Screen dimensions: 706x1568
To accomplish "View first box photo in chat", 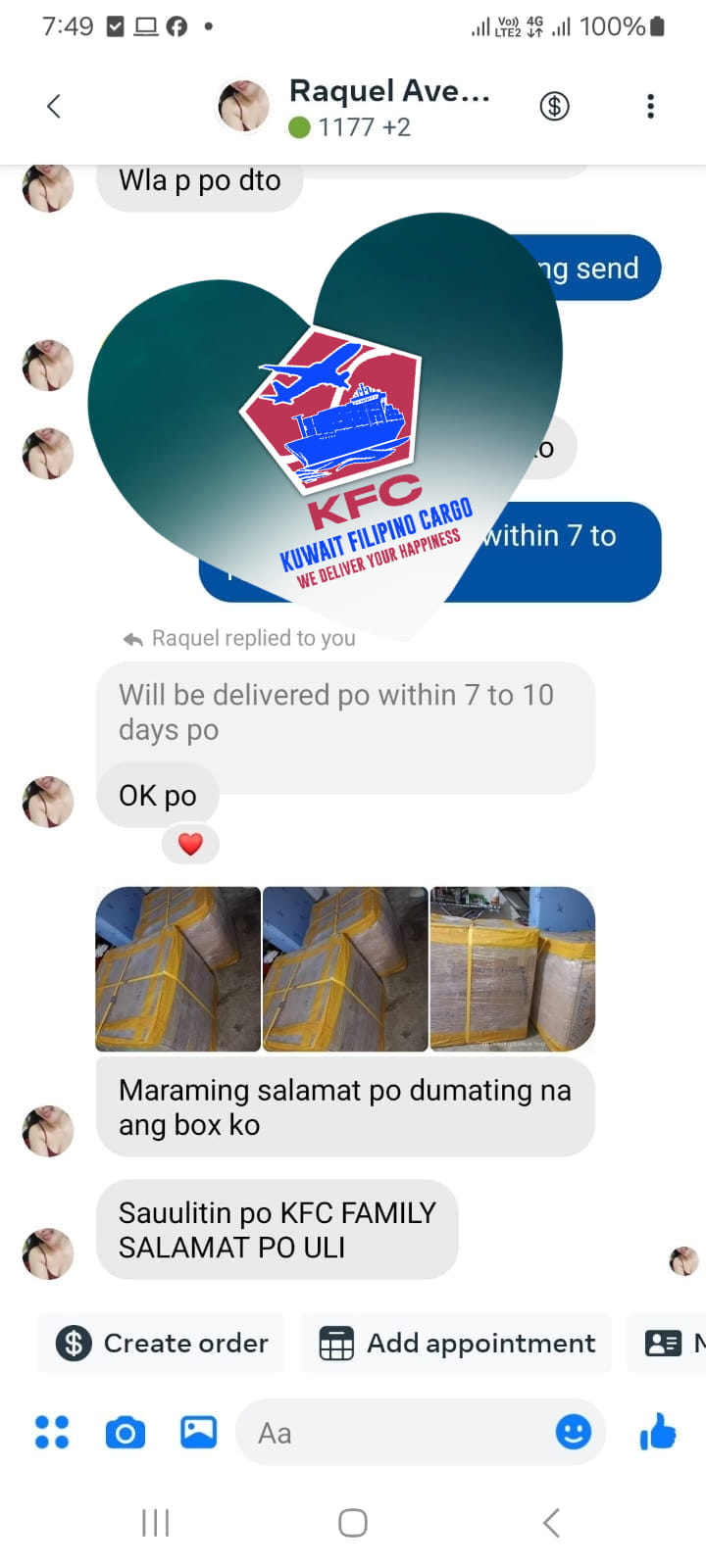I will (x=177, y=969).
